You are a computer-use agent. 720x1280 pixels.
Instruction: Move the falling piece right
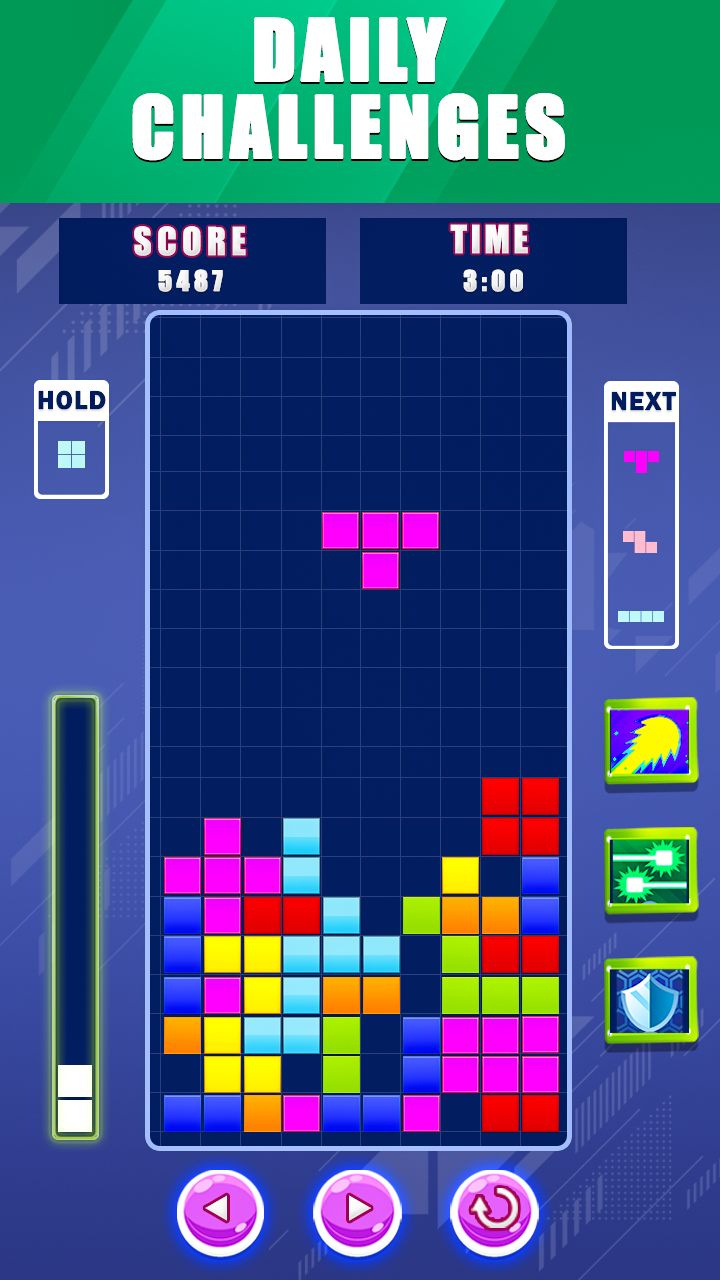pos(357,1212)
